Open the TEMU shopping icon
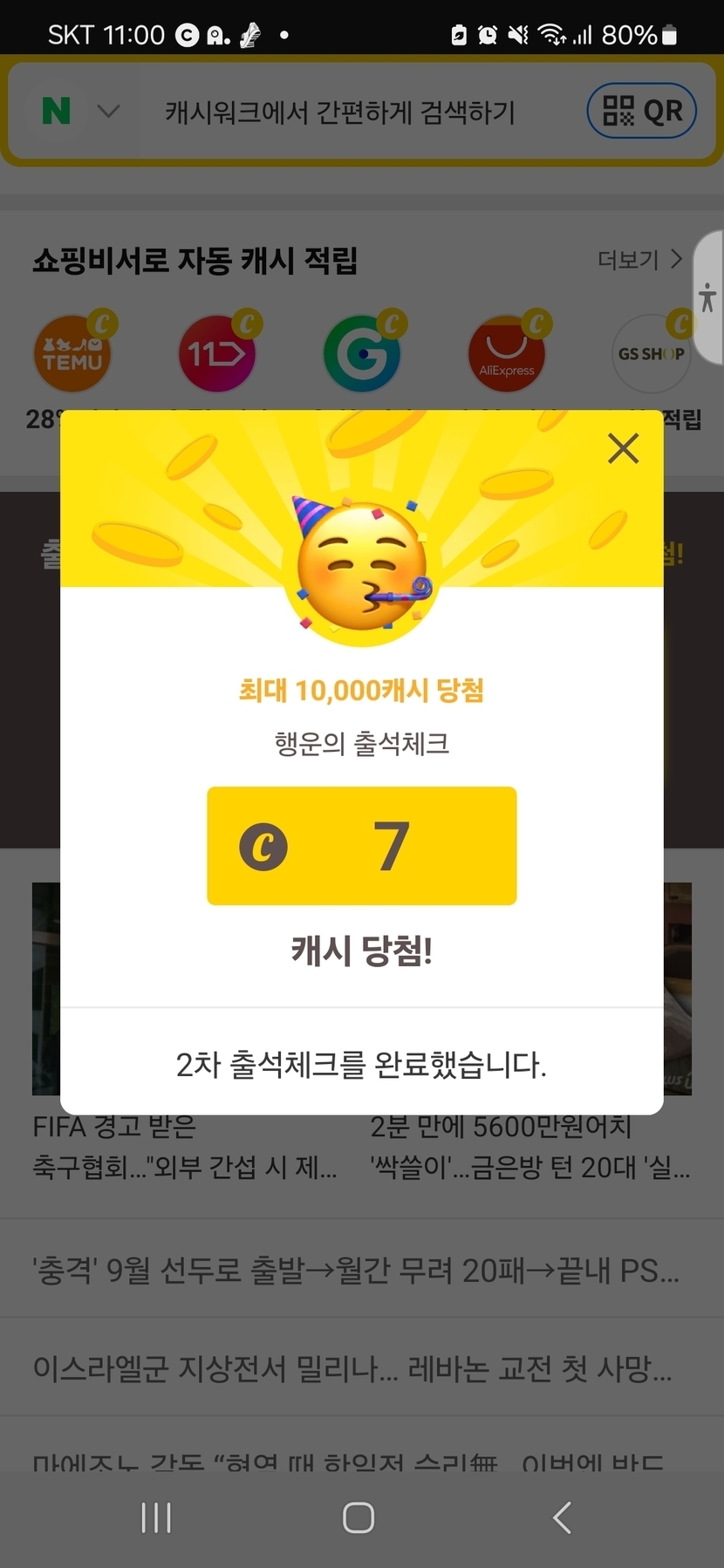This screenshot has height=1568, width=724. (72, 354)
